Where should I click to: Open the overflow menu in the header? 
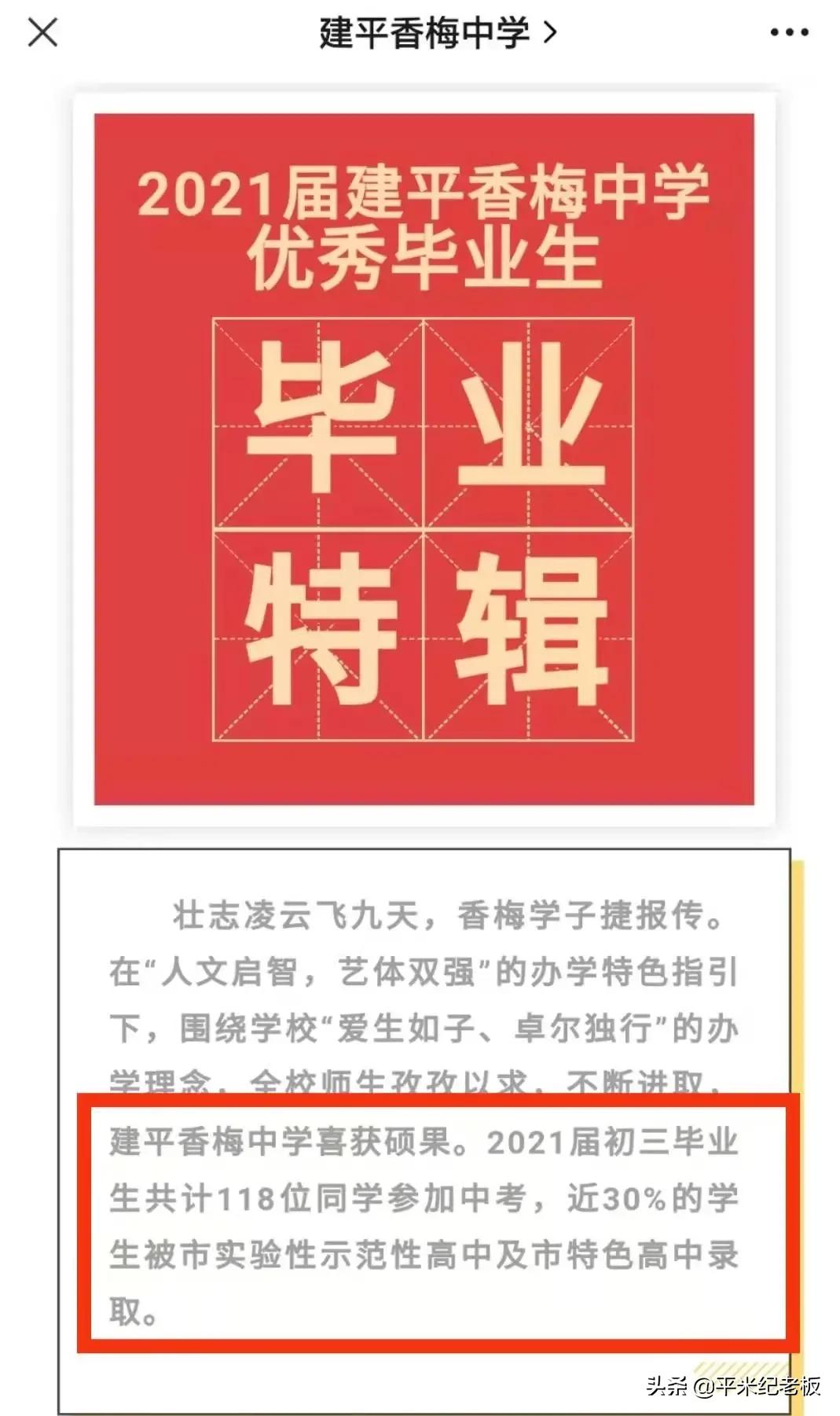(x=788, y=33)
